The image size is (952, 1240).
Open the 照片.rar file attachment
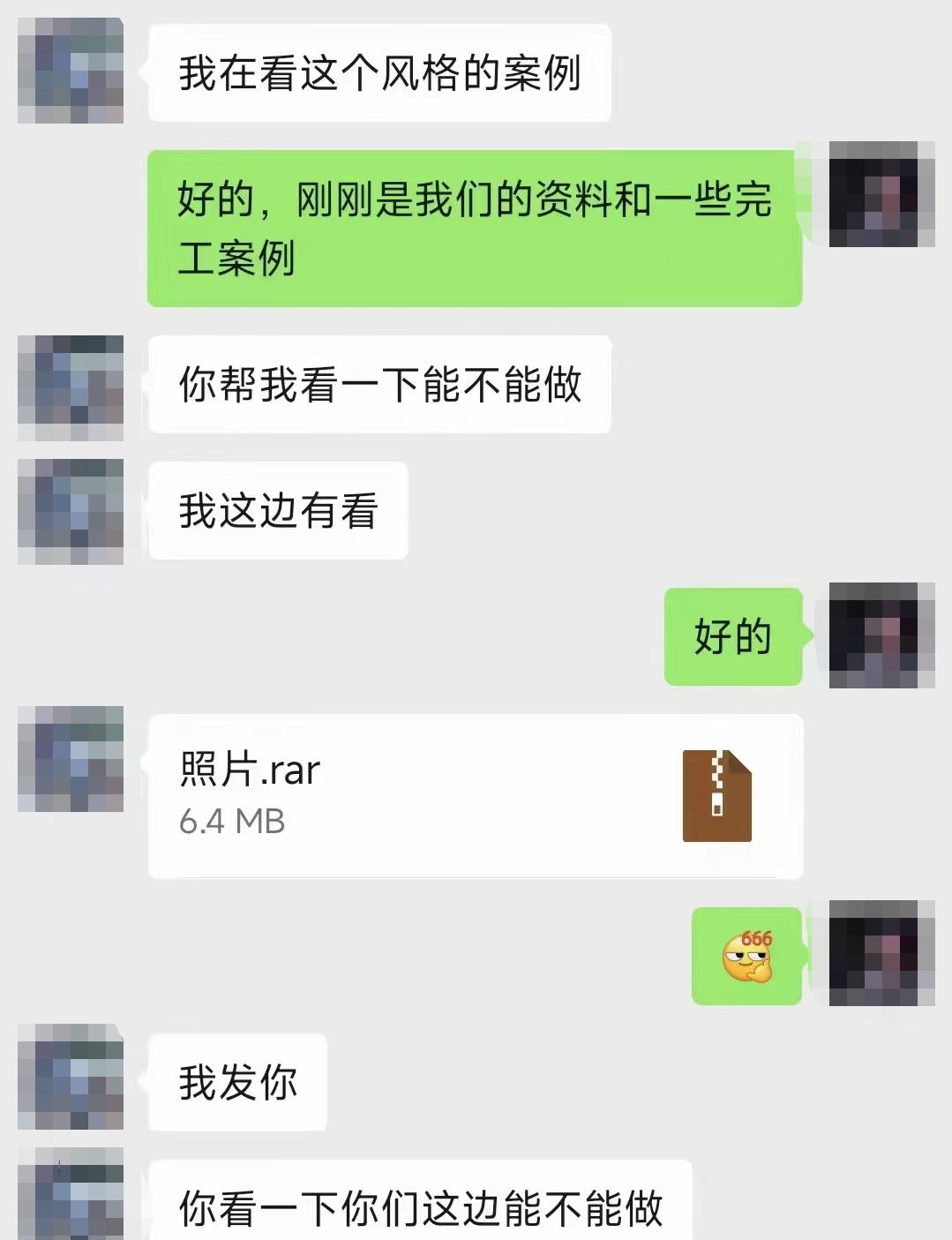coord(475,795)
